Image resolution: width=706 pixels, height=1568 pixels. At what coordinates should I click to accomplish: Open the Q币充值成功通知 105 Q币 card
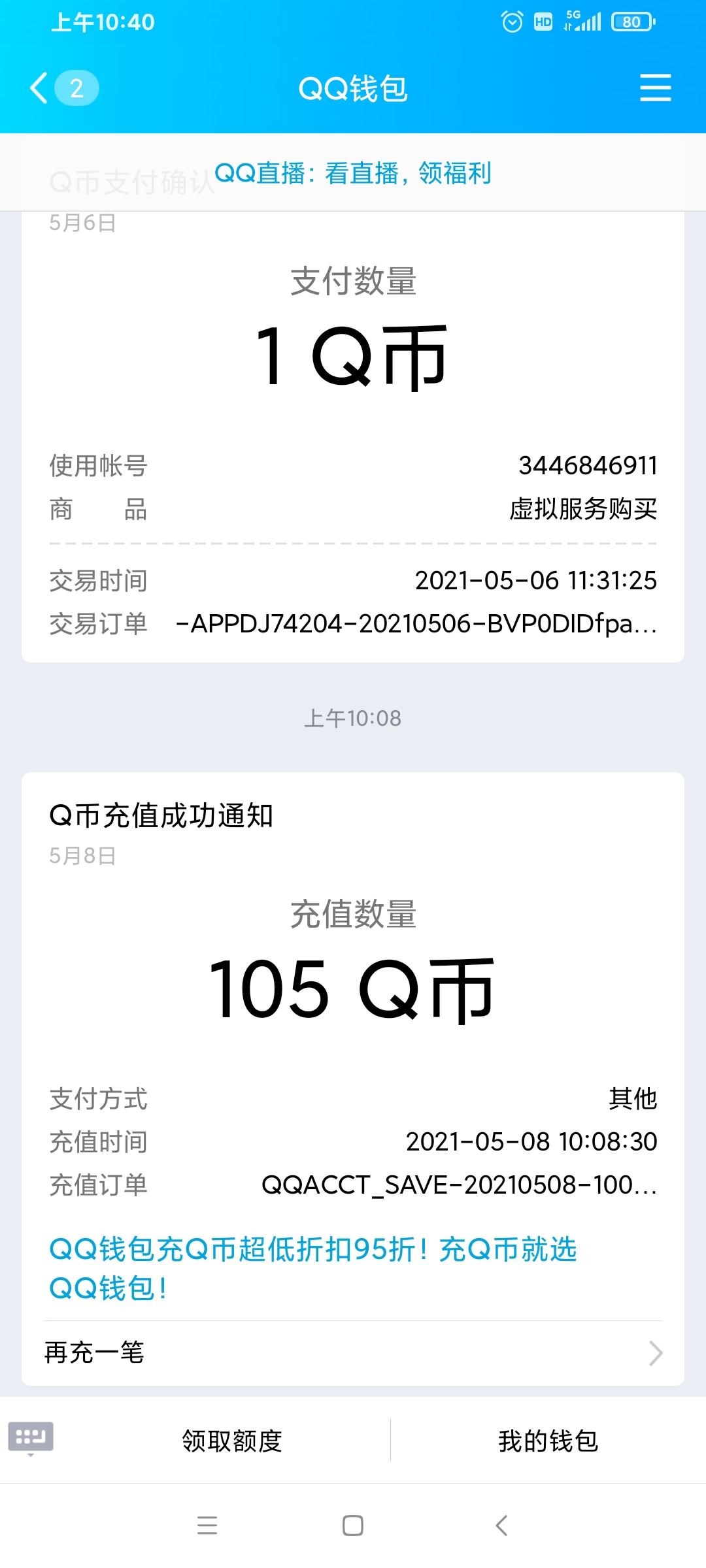point(353,1044)
